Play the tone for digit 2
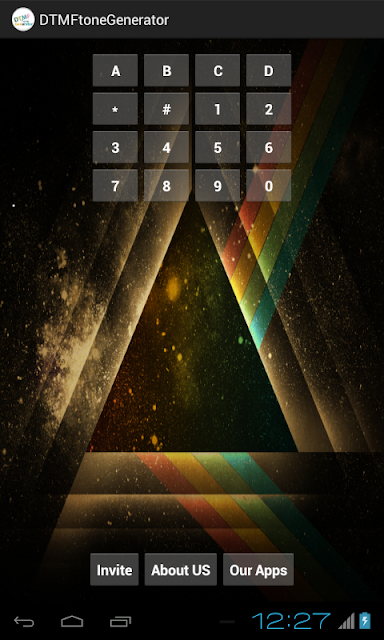Image resolution: width=384 pixels, height=640 pixels. (x=269, y=109)
